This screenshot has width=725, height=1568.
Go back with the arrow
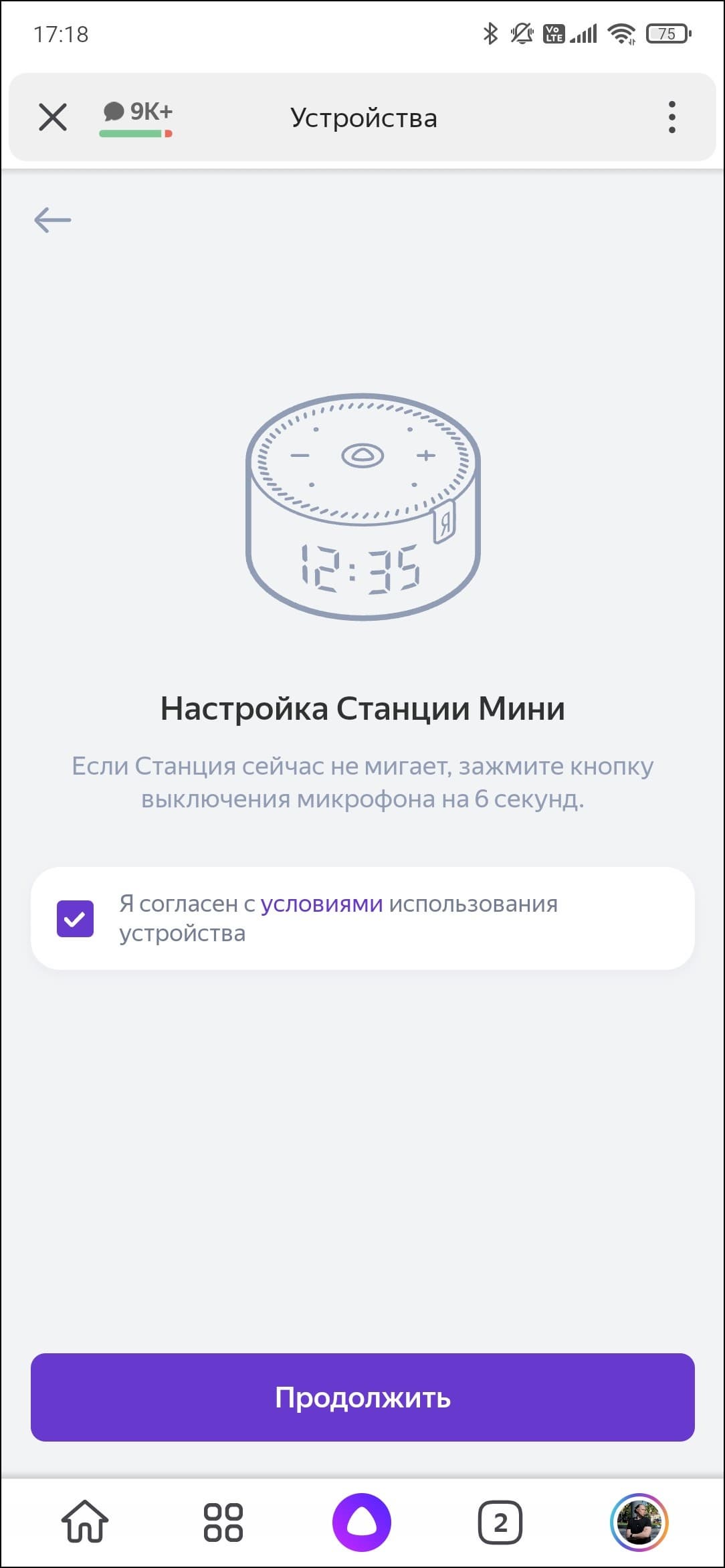pyautogui.click(x=53, y=220)
